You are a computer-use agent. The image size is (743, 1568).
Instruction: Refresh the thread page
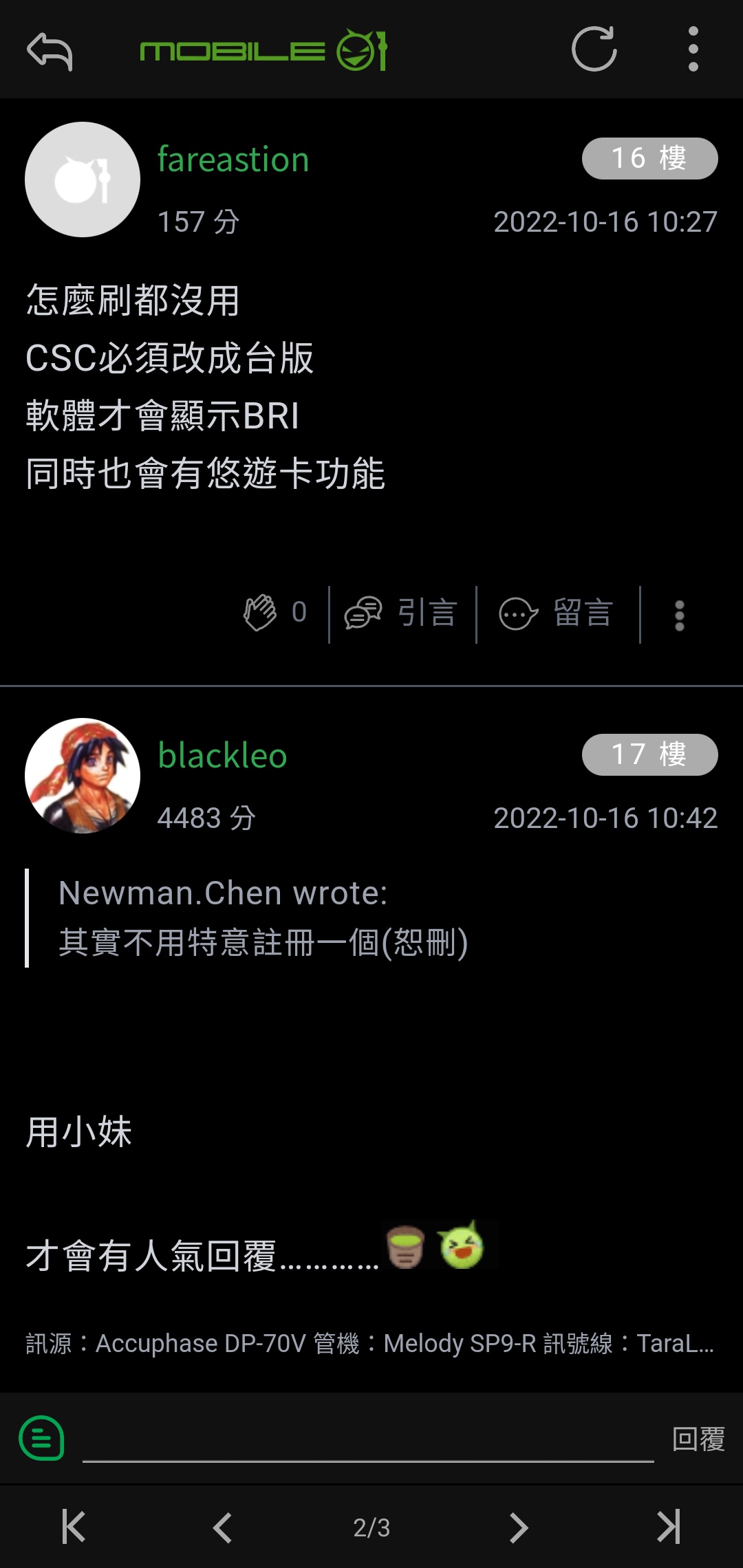pyautogui.click(x=594, y=50)
